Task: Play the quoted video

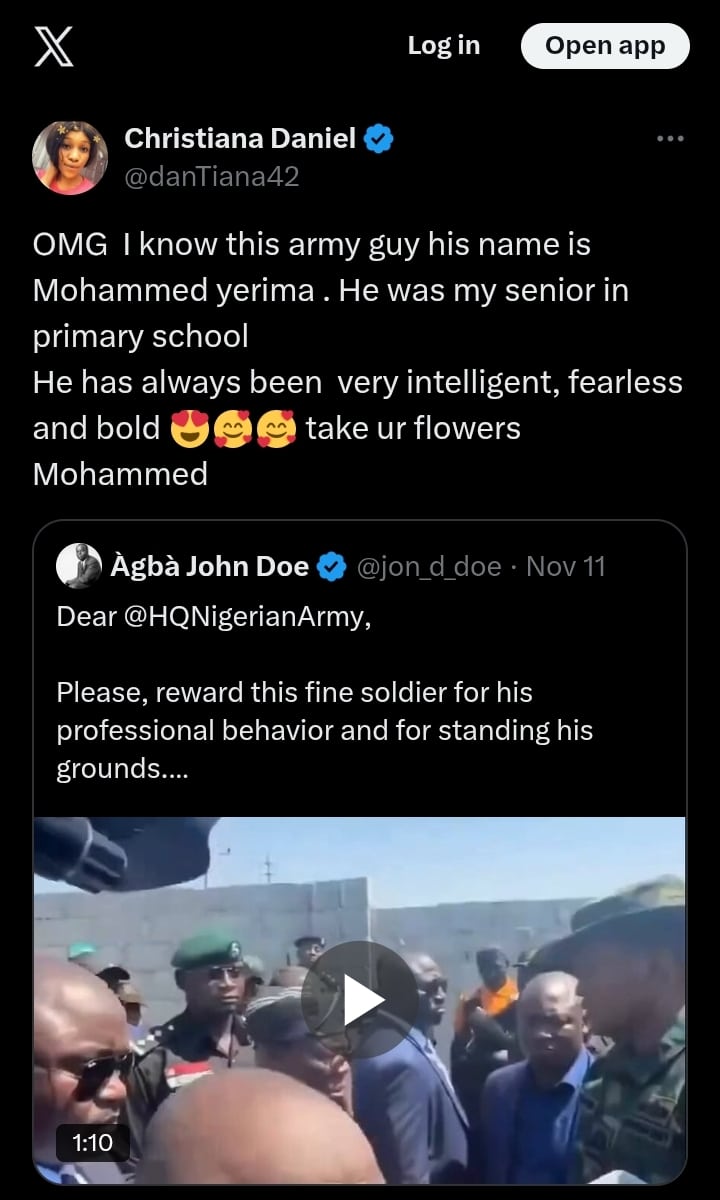Action: pos(360,1000)
